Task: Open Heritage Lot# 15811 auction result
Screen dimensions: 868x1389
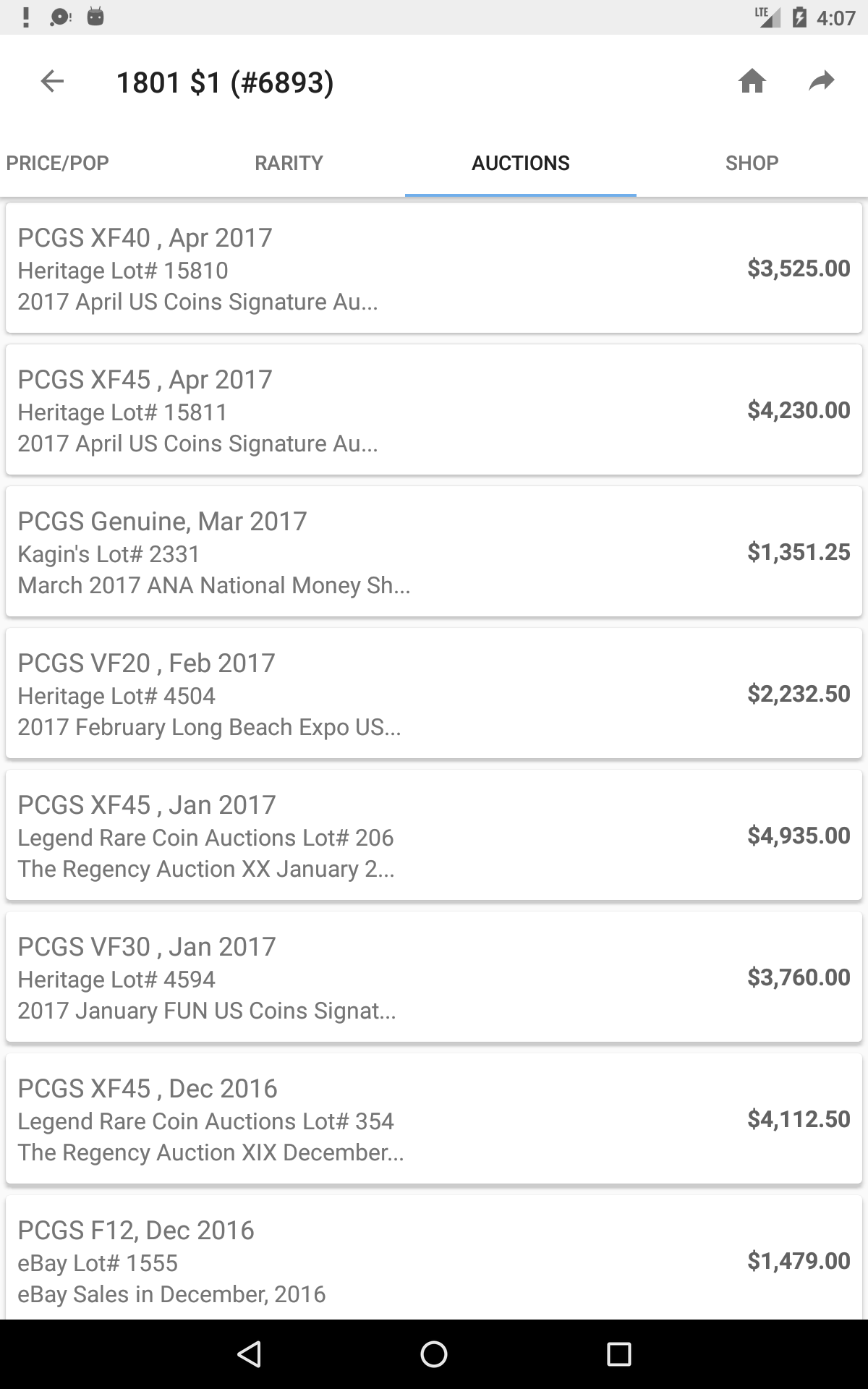Action: 434,410
